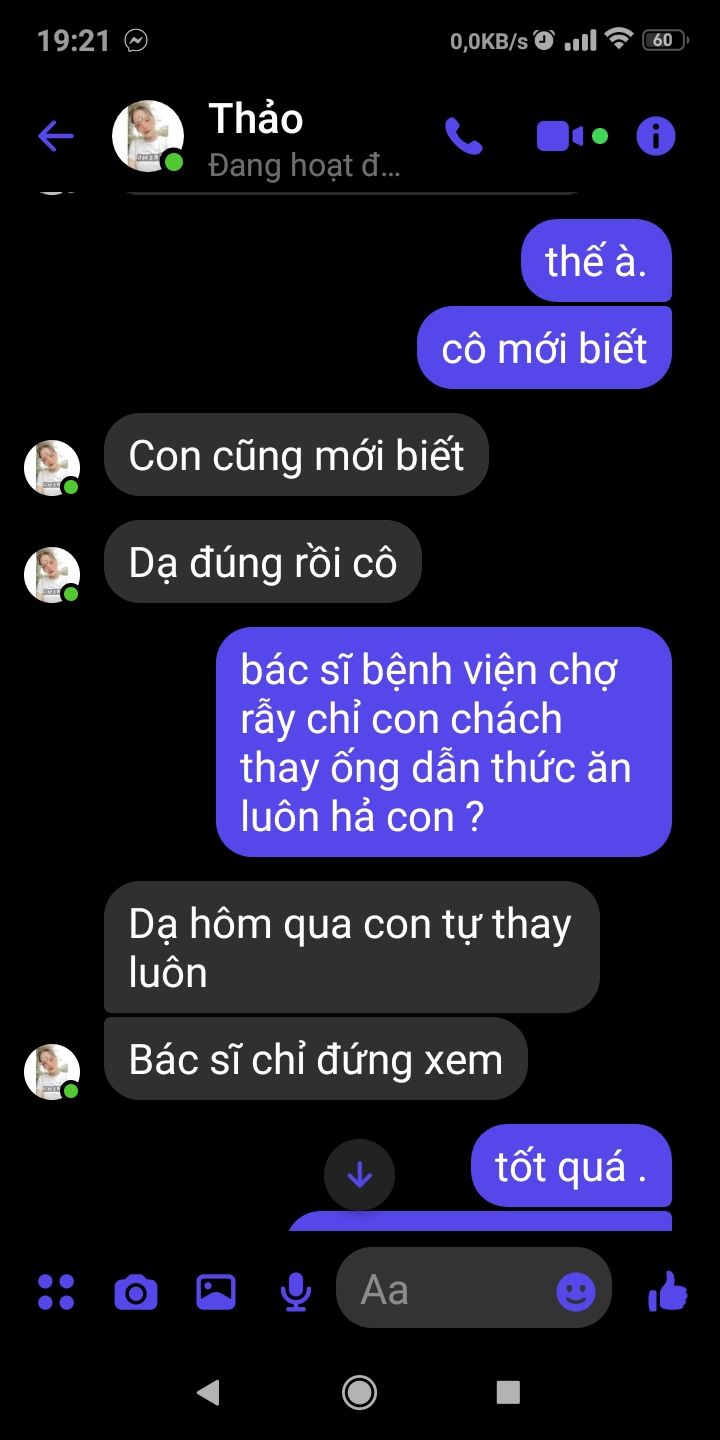
Task: Go back to the chats list
Action: 55,136
